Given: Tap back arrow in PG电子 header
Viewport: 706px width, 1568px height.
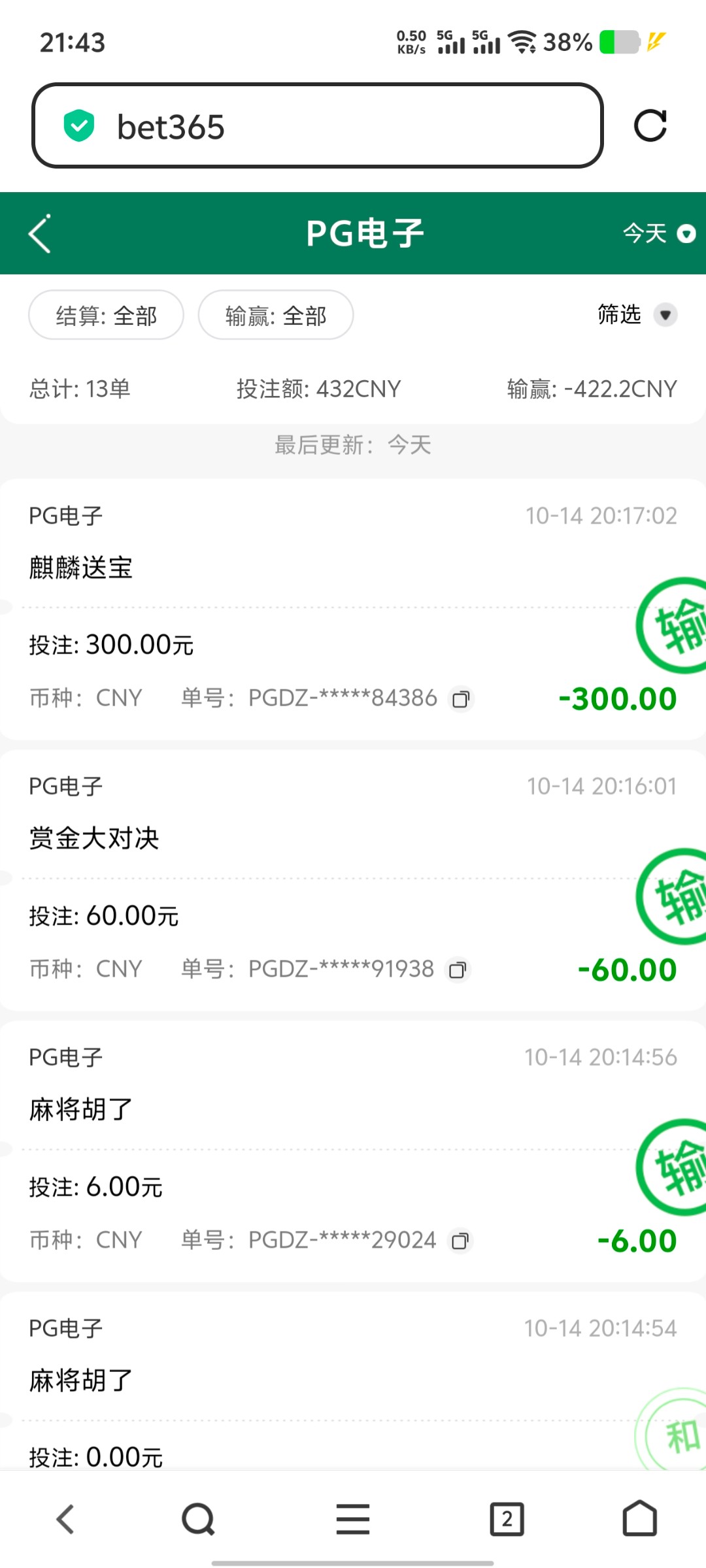Looking at the screenshot, I should pyautogui.click(x=39, y=233).
